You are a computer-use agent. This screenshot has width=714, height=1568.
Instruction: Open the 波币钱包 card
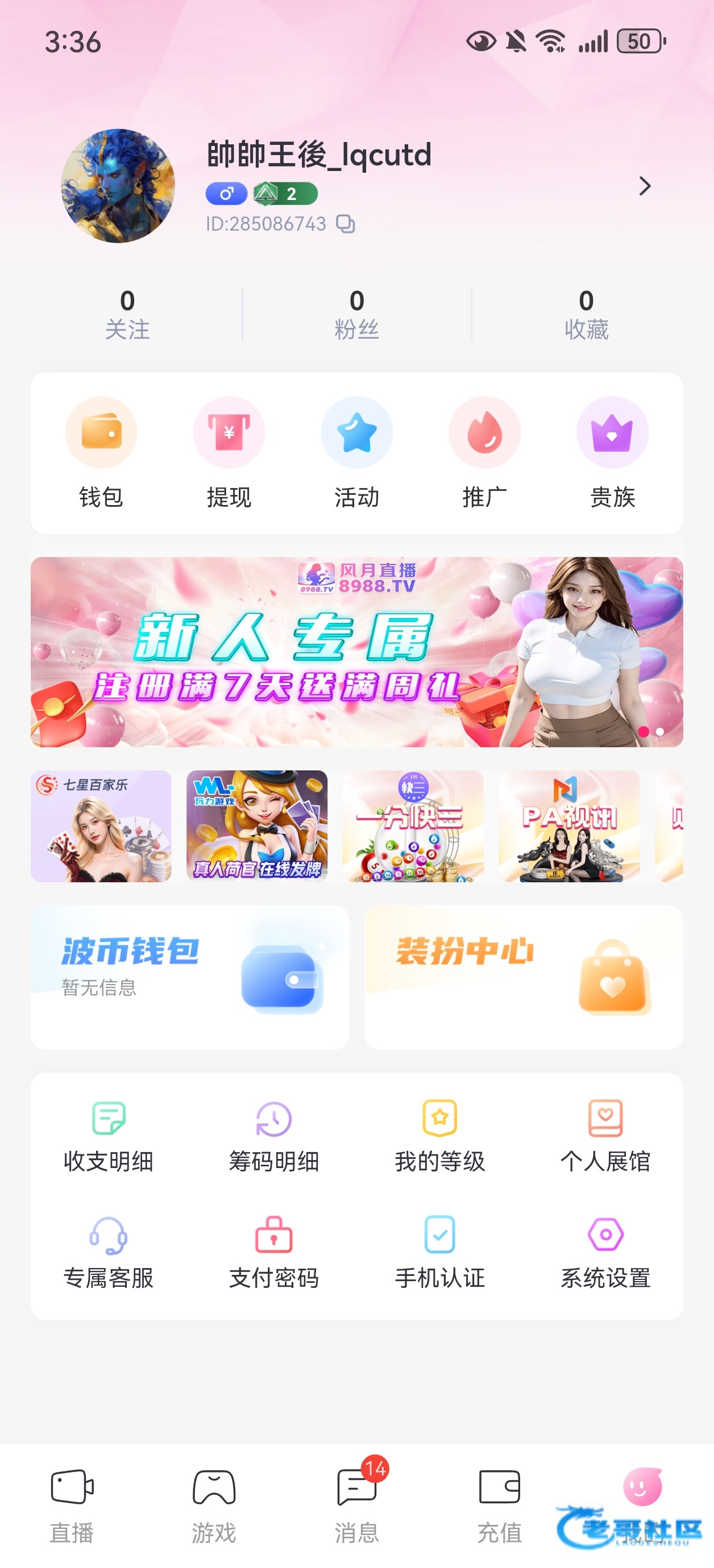(190, 977)
